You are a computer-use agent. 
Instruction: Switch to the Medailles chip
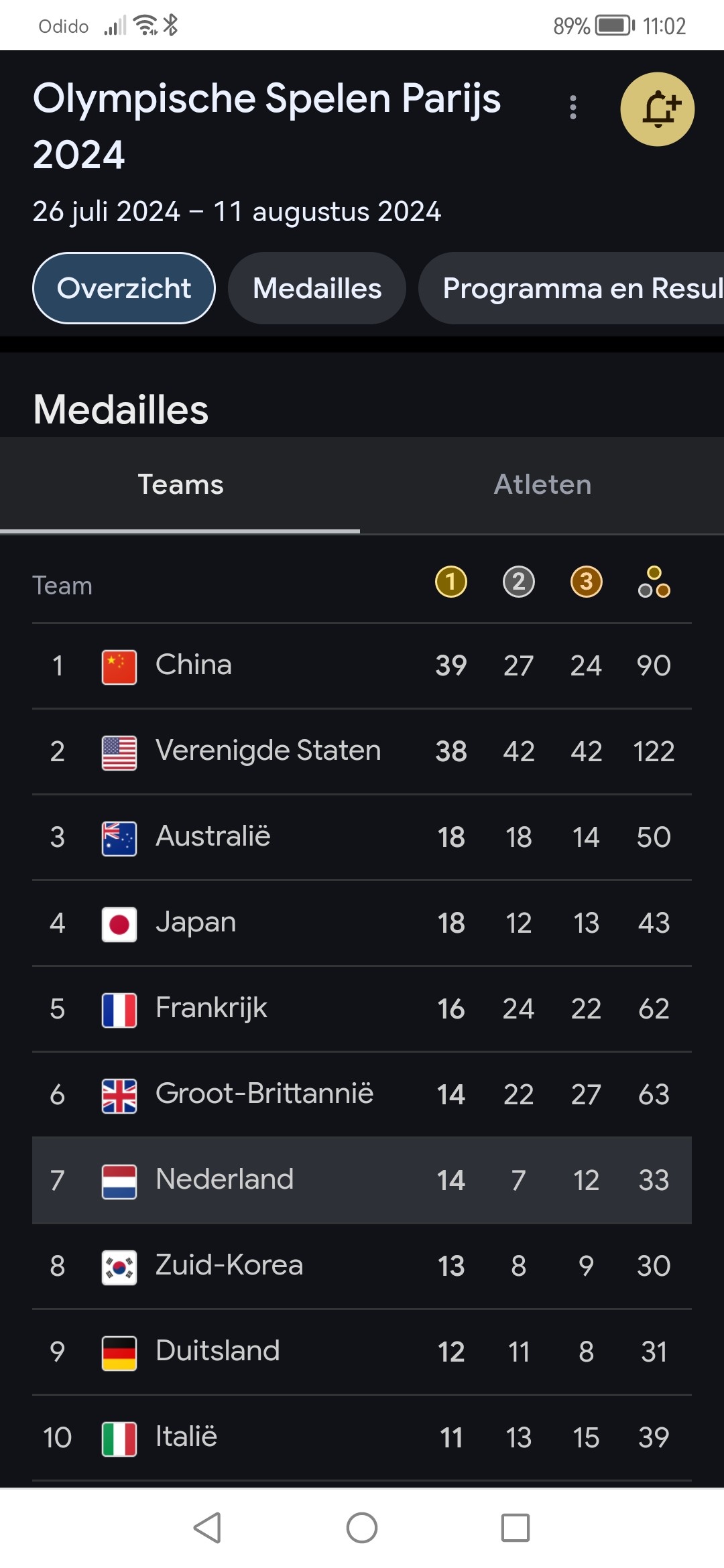(317, 288)
